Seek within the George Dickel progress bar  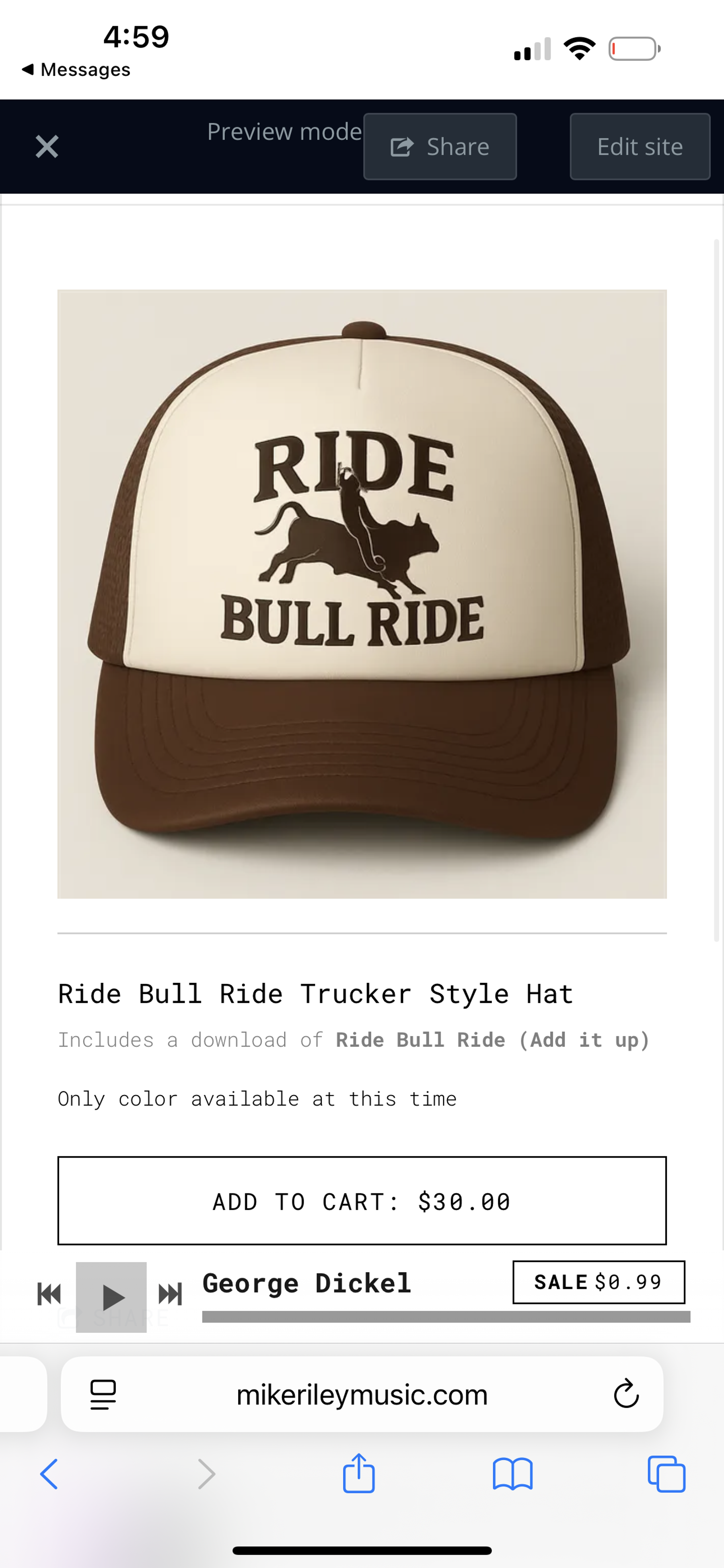pos(446,1317)
